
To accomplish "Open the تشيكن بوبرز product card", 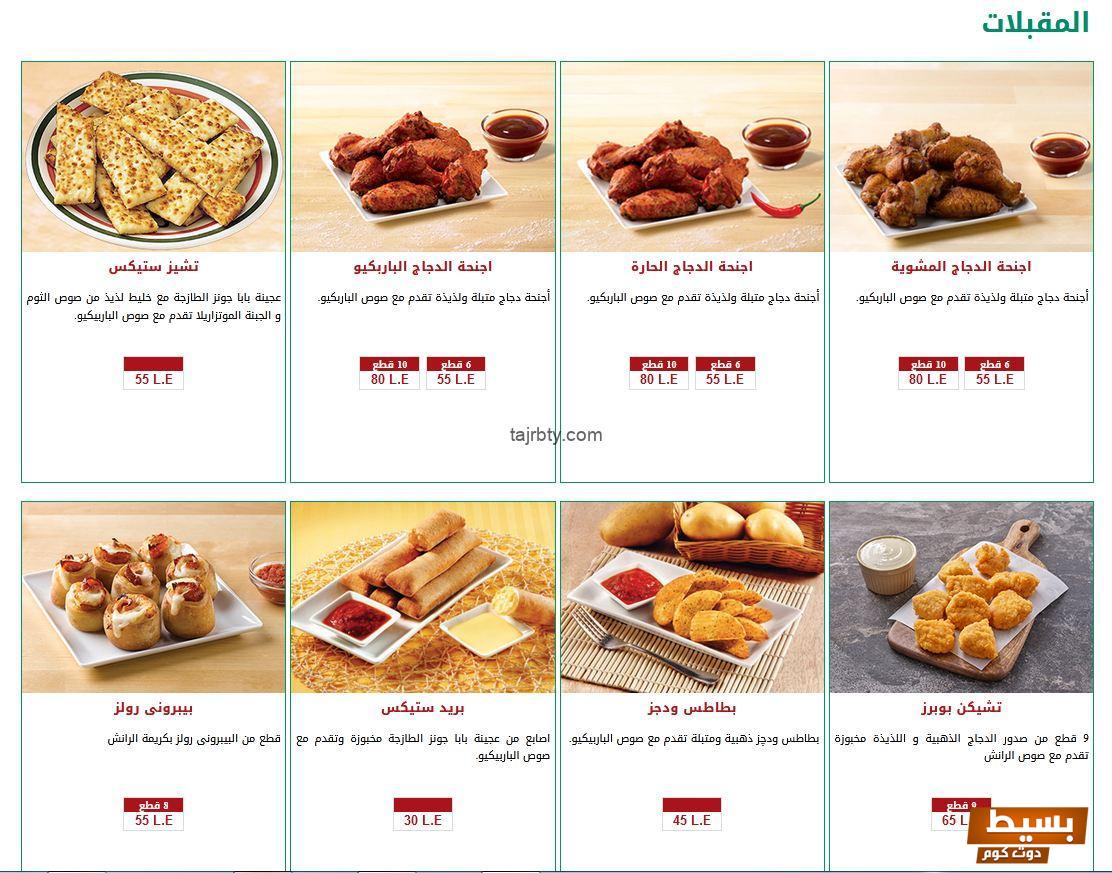I will (x=961, y=708).
